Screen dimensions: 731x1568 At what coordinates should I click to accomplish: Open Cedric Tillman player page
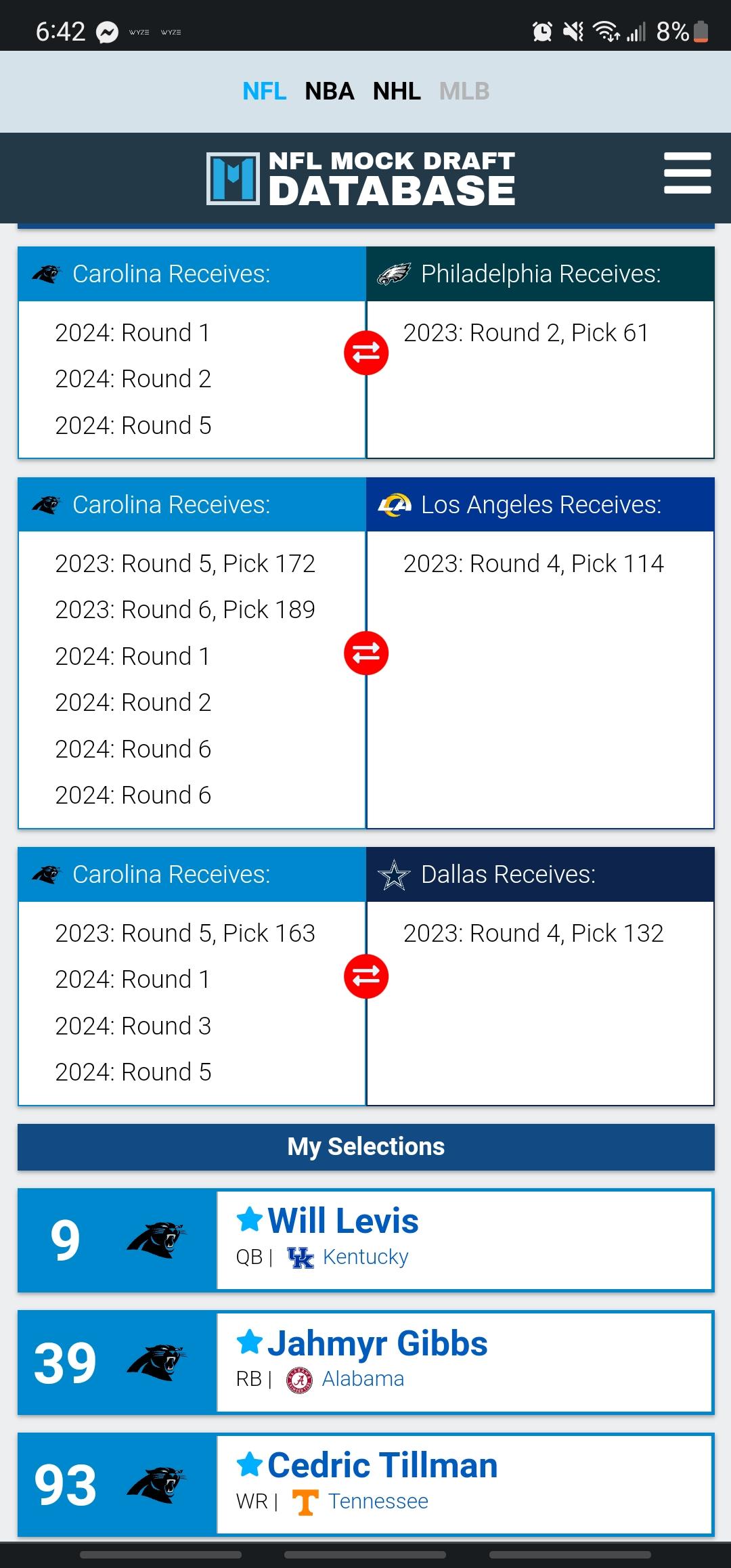pos(382,1465)
